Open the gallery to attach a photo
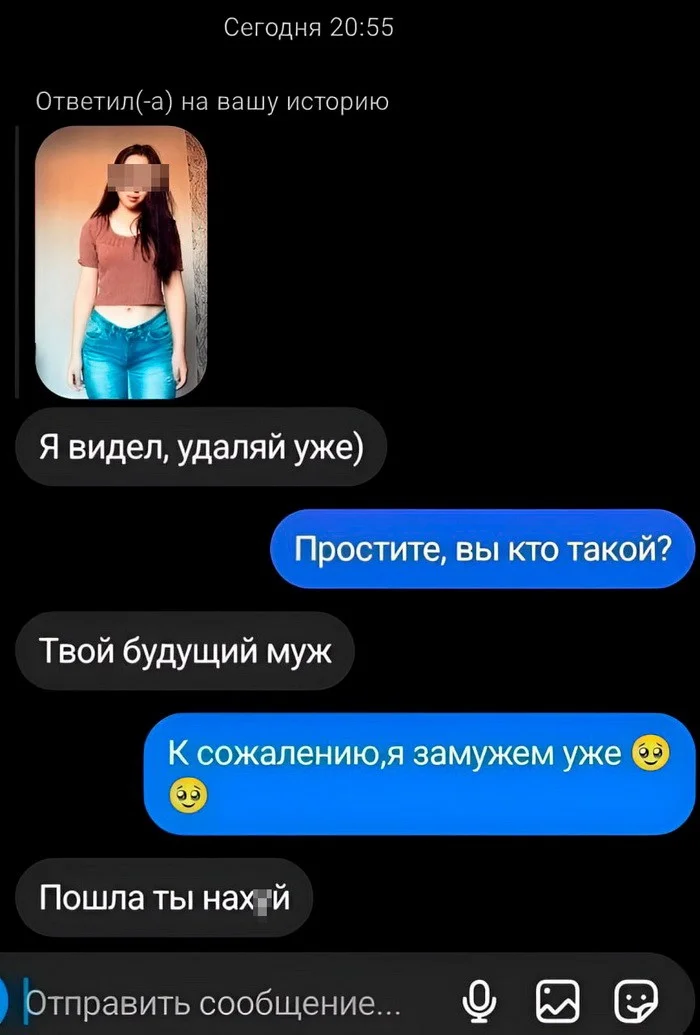The height and width of the screenshot is (1035, 700). tap(558, 1000)
